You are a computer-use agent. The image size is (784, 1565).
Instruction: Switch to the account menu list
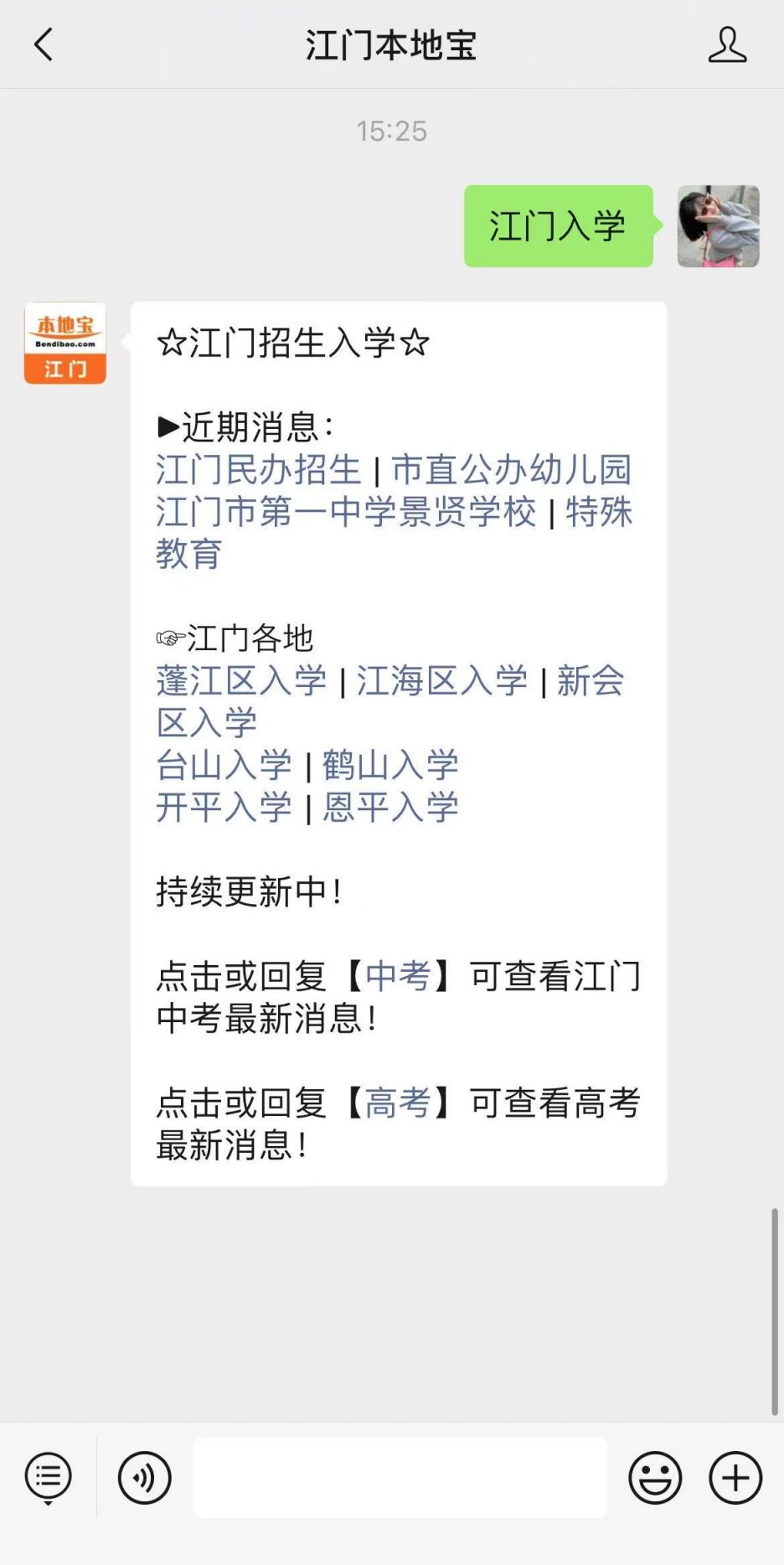(49, 1478)
